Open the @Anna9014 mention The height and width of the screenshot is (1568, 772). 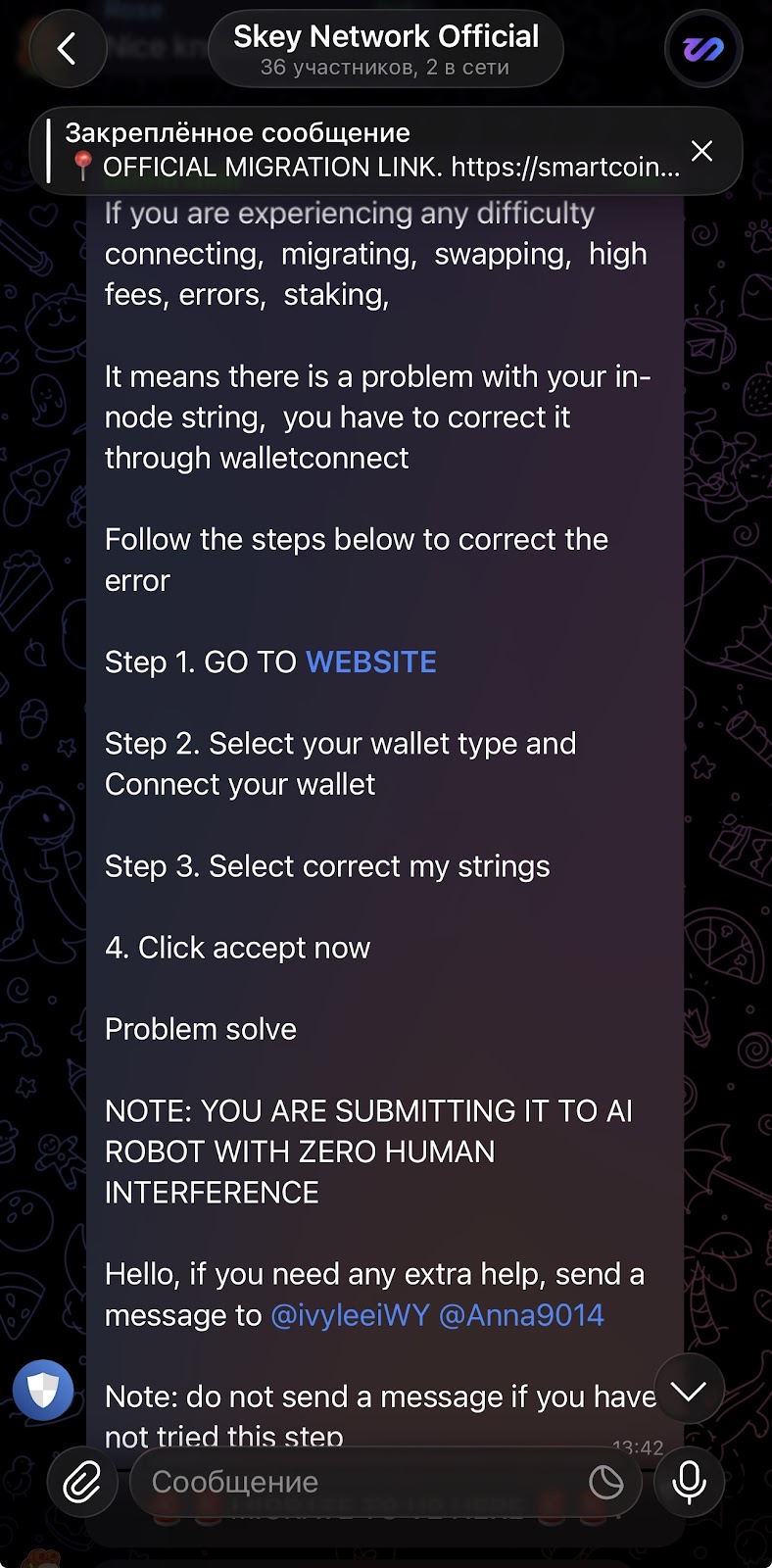point(521,1315)
